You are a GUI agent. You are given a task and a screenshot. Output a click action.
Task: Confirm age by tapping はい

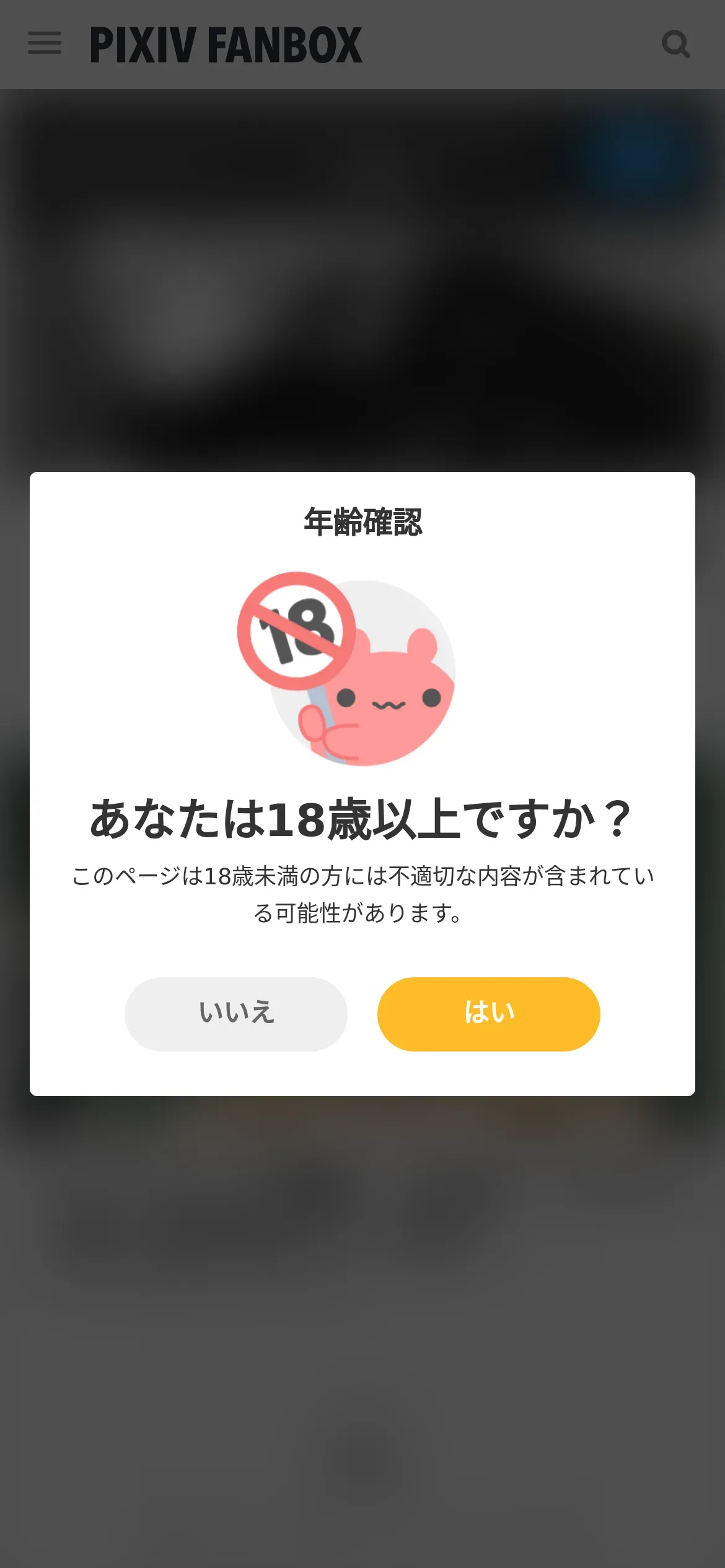[488, 1014]
